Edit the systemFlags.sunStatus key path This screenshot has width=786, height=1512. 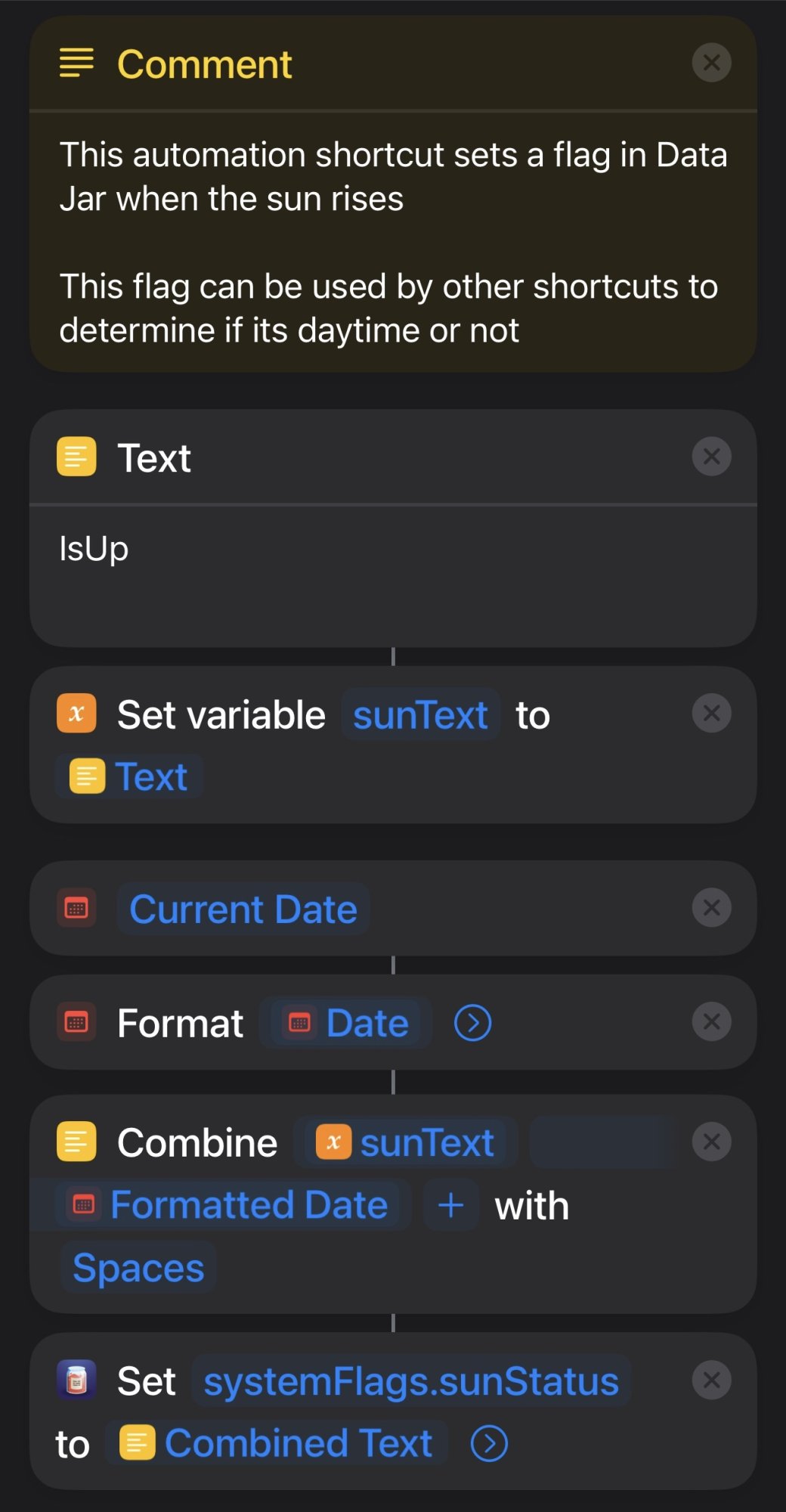click(411, 1382)
